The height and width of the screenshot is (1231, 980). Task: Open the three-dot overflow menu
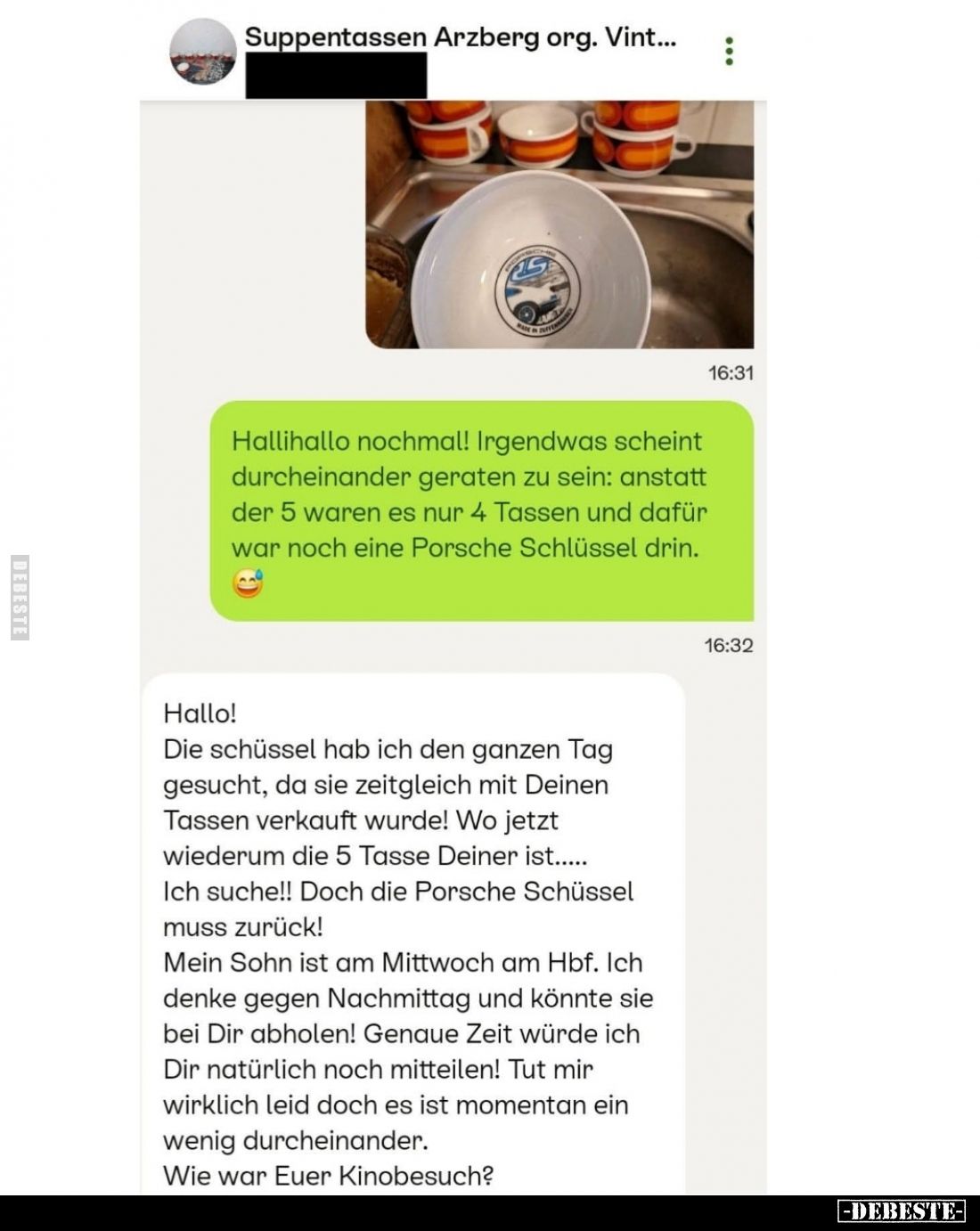729,52
